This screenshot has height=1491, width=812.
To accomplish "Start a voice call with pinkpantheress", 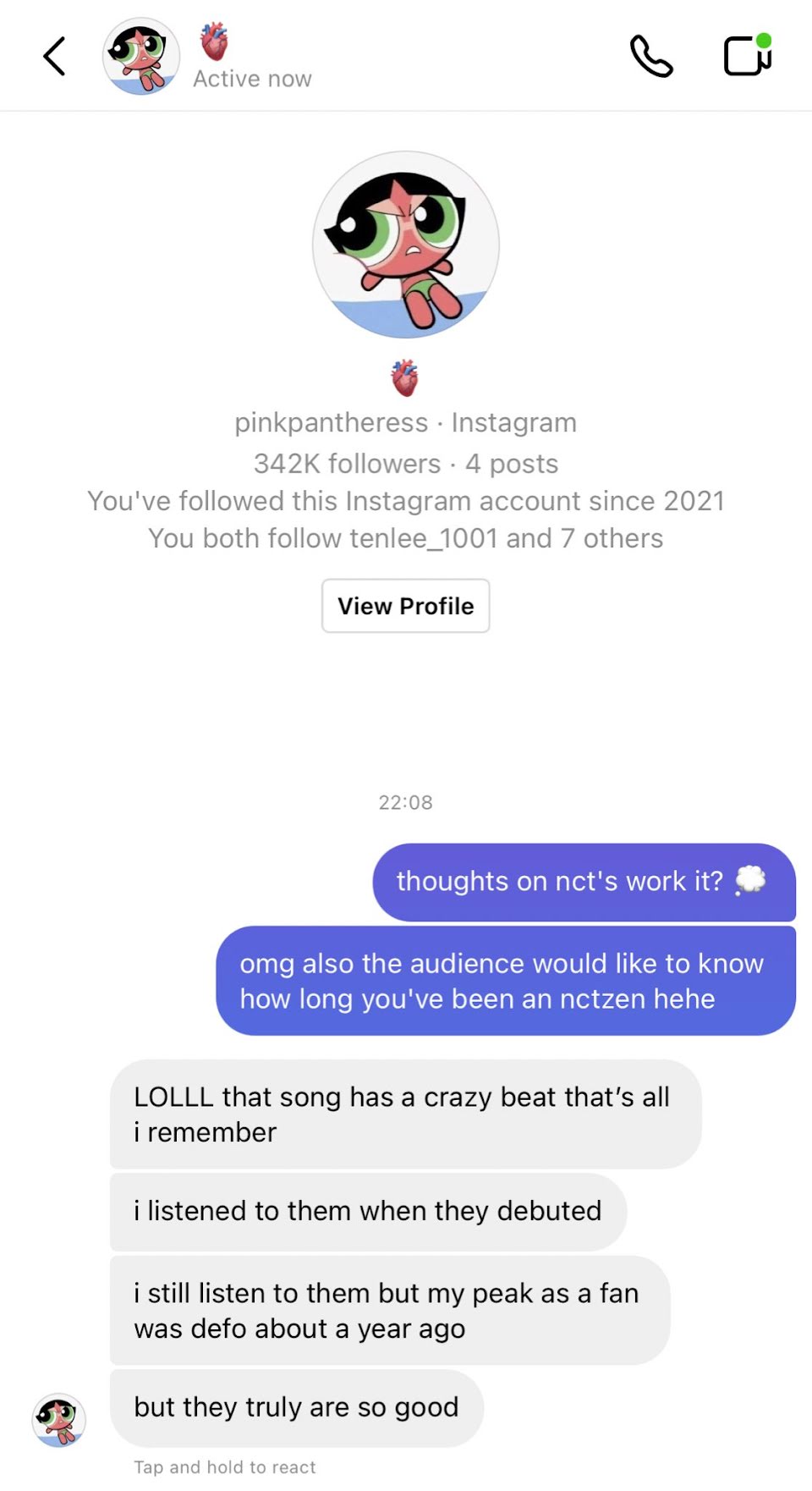I will coord(651,57).
